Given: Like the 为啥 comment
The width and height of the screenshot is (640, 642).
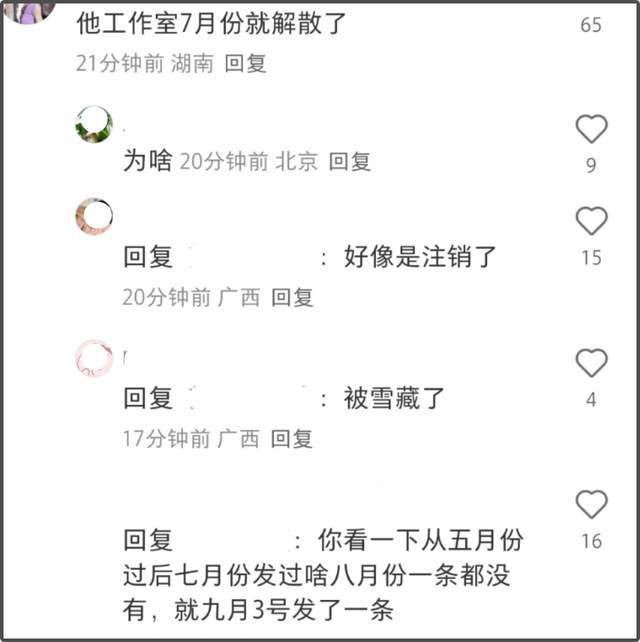Looking at the screenshot, I should (591, 129).
